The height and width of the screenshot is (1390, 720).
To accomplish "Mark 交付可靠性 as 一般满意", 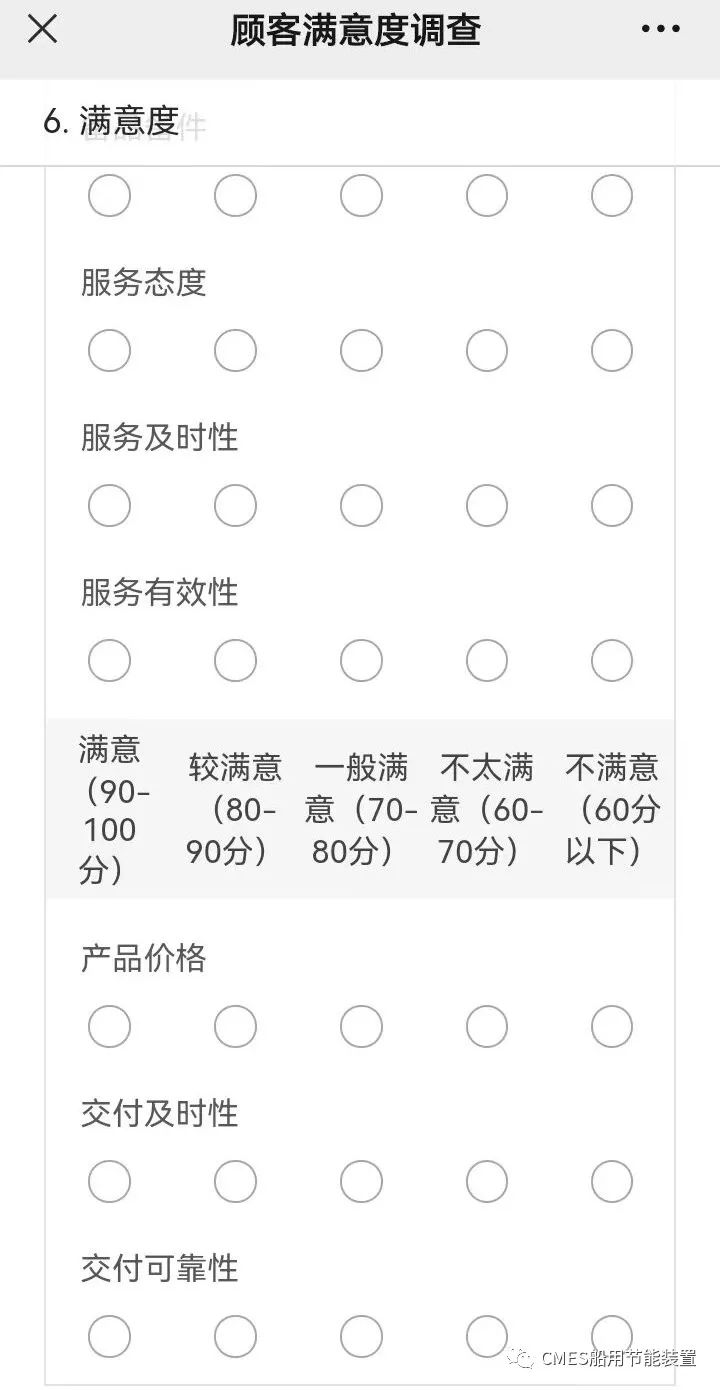I will [361, 1337].
